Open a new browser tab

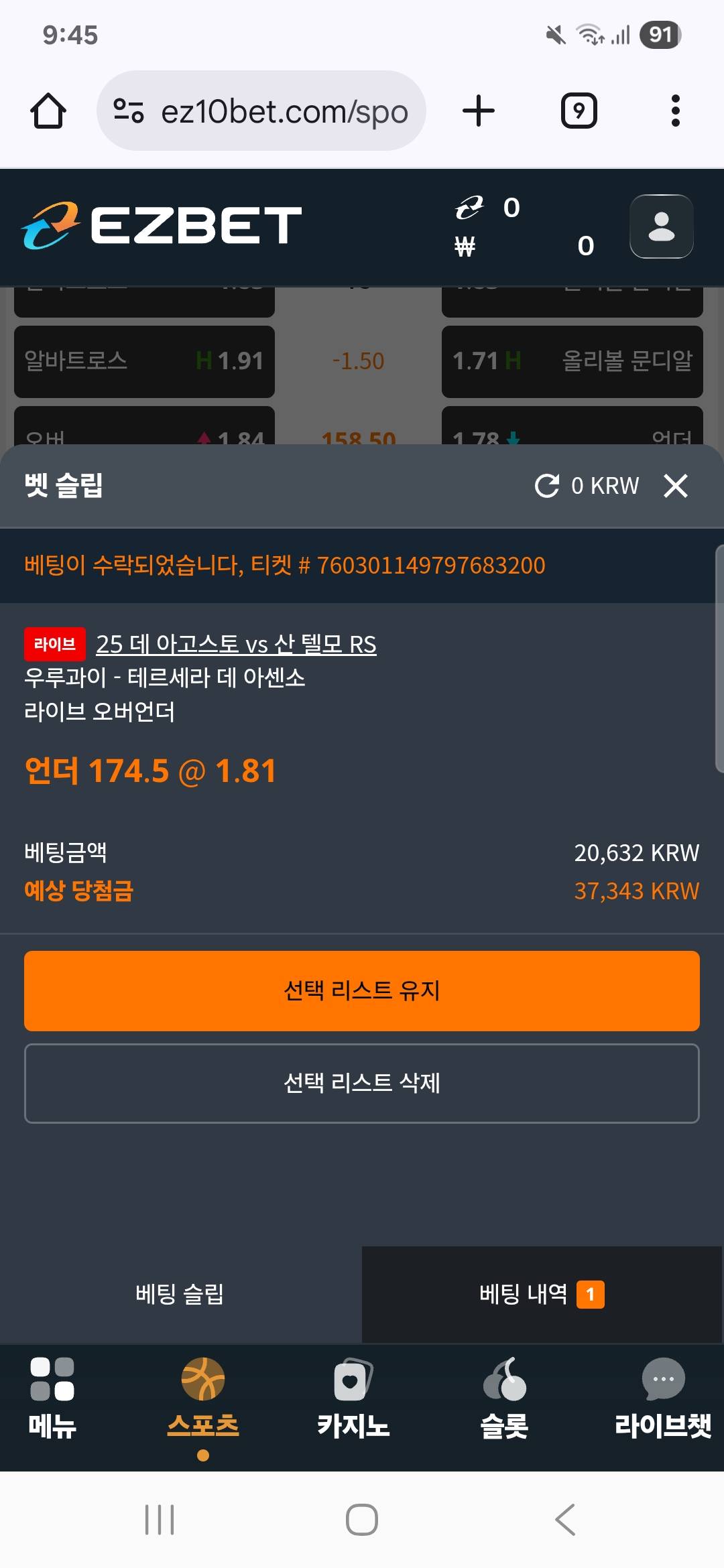click(x=479, y=111)
